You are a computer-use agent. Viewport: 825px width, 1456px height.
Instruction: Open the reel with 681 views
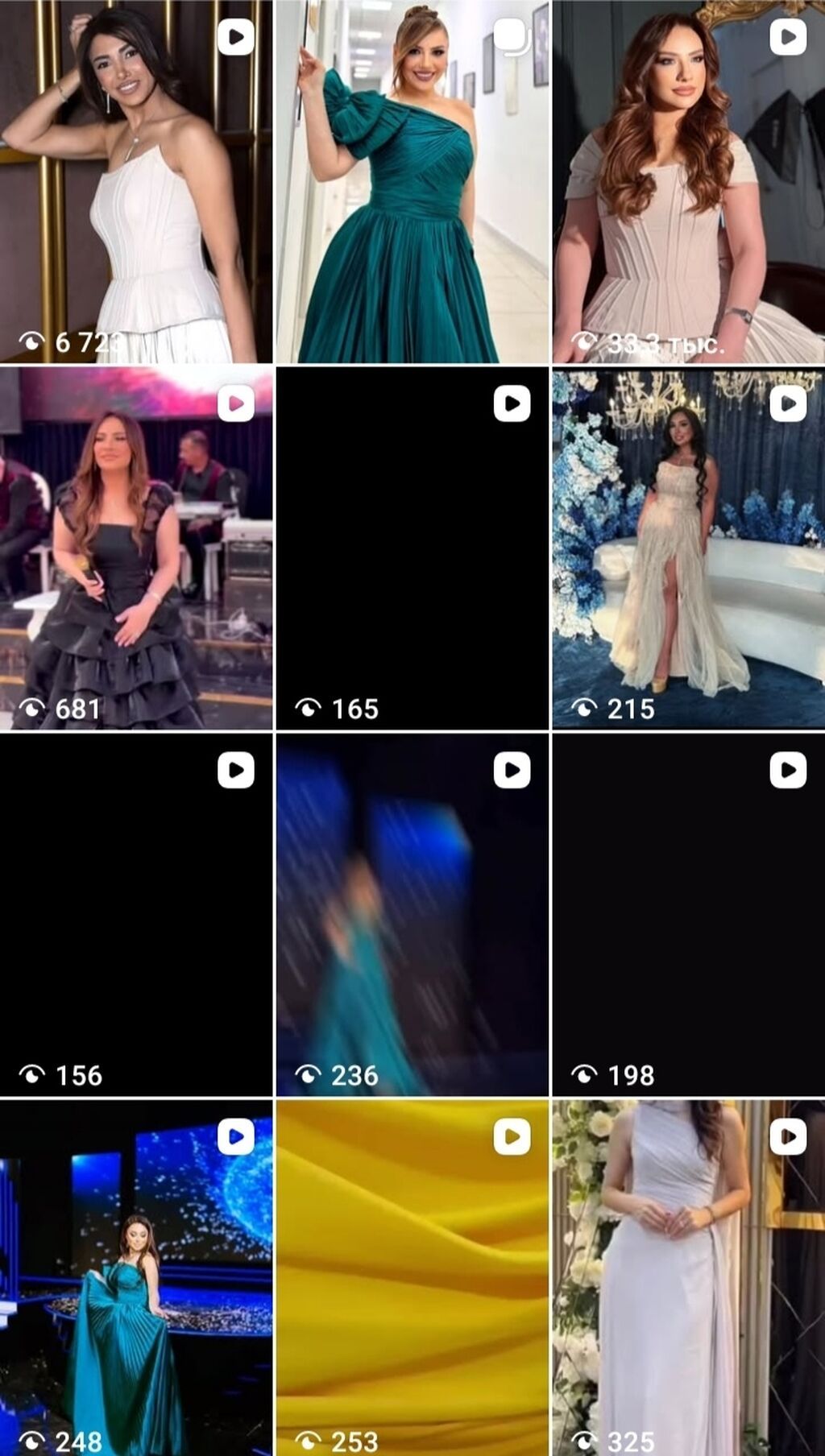pyautogui.click(x=135, y=548)
